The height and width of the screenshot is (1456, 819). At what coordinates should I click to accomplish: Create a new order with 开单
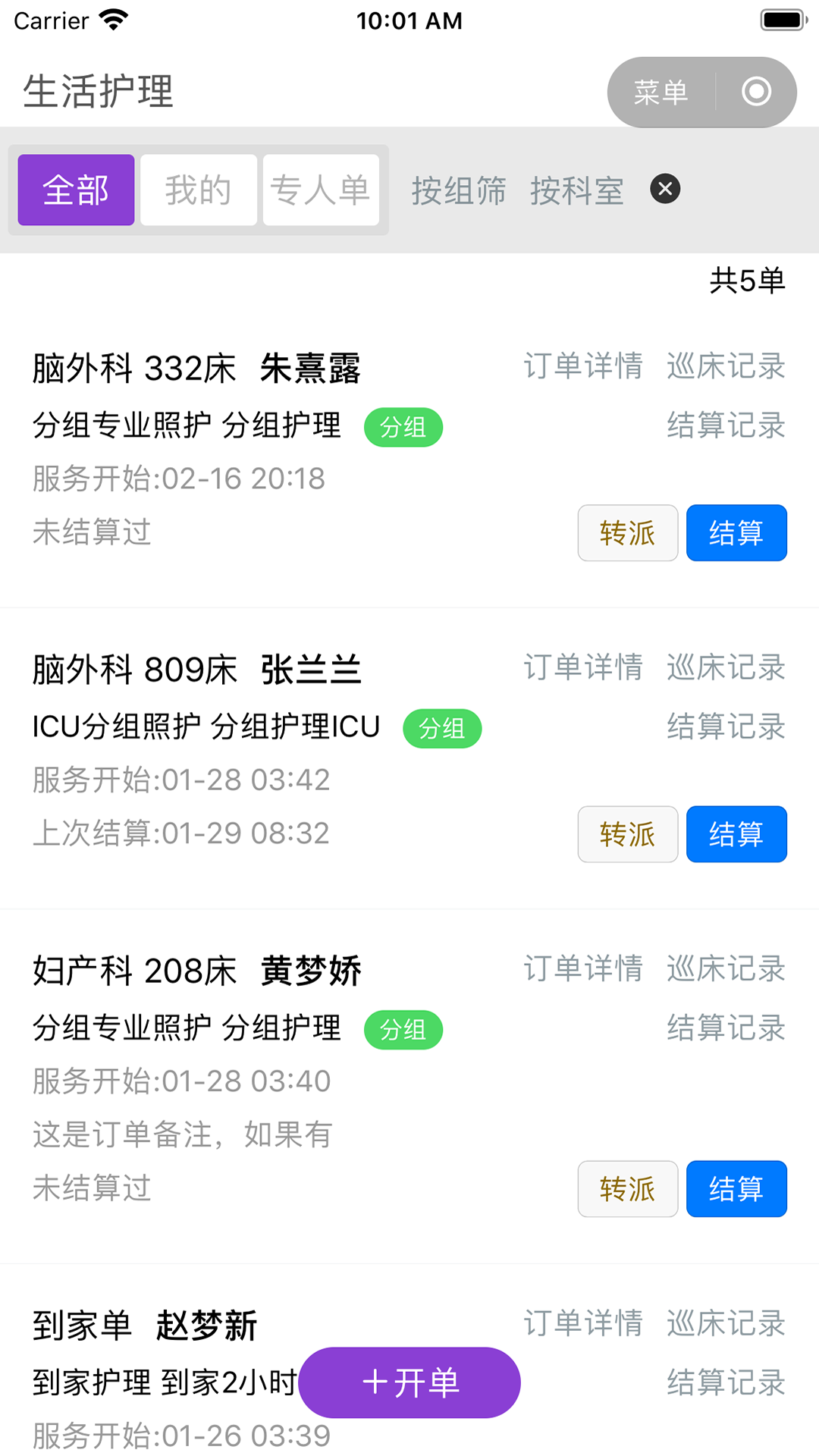(409, 1382)
